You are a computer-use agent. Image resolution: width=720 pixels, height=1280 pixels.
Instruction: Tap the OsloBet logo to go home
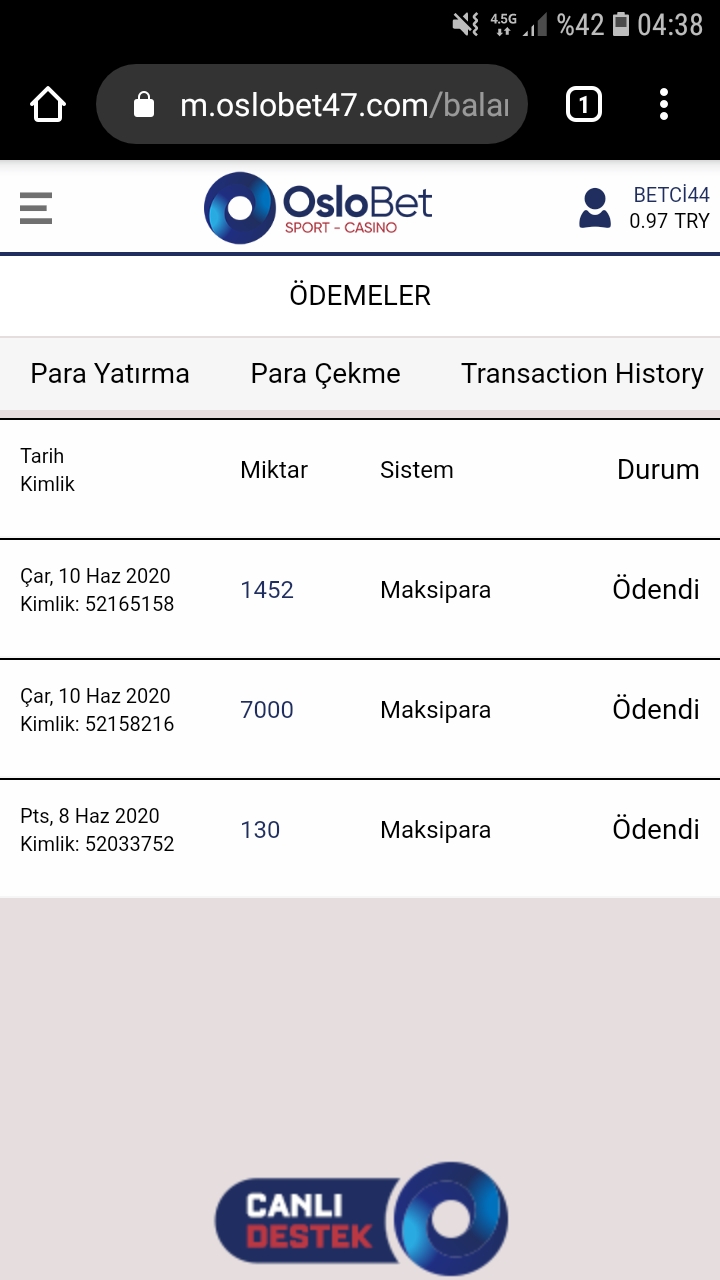[x=318, y=208]
